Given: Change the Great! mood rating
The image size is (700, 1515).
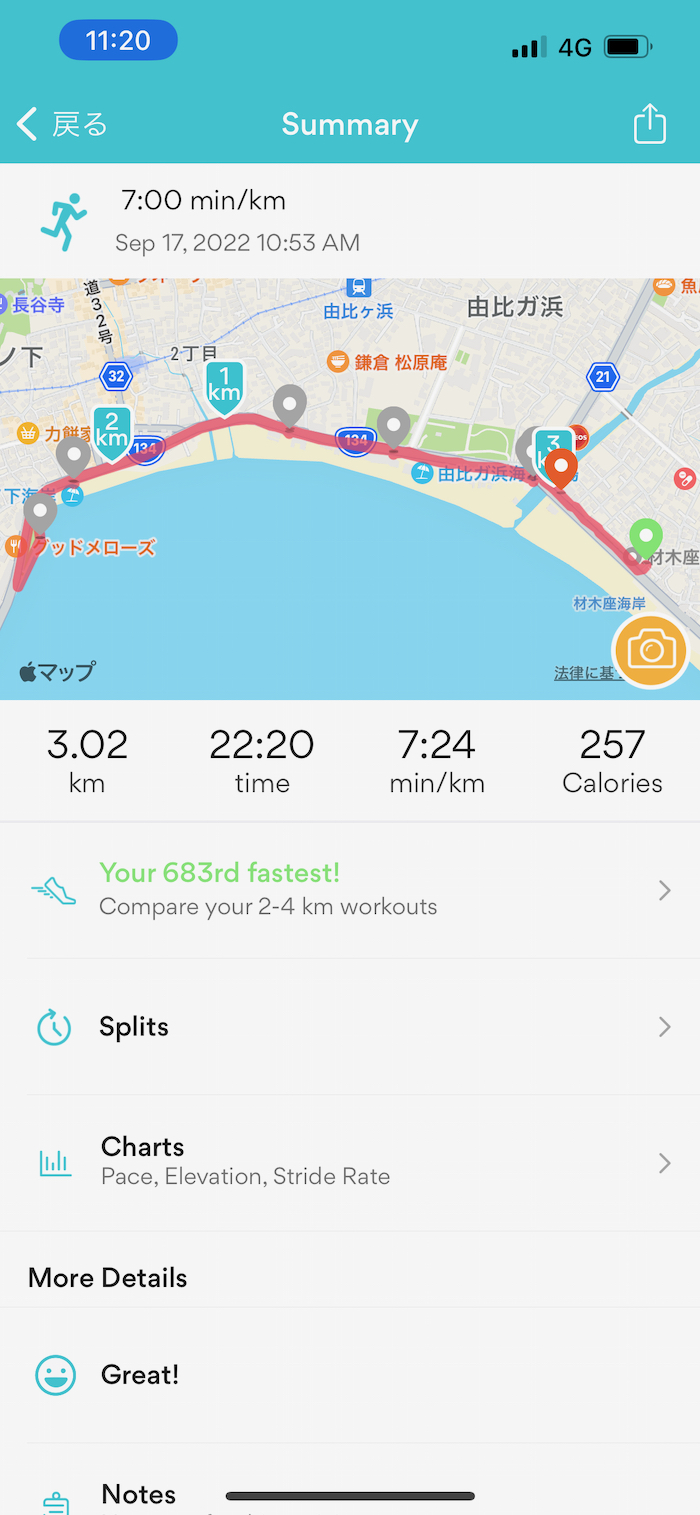Looking at the screenshot, I should [x=350, y=1375].
